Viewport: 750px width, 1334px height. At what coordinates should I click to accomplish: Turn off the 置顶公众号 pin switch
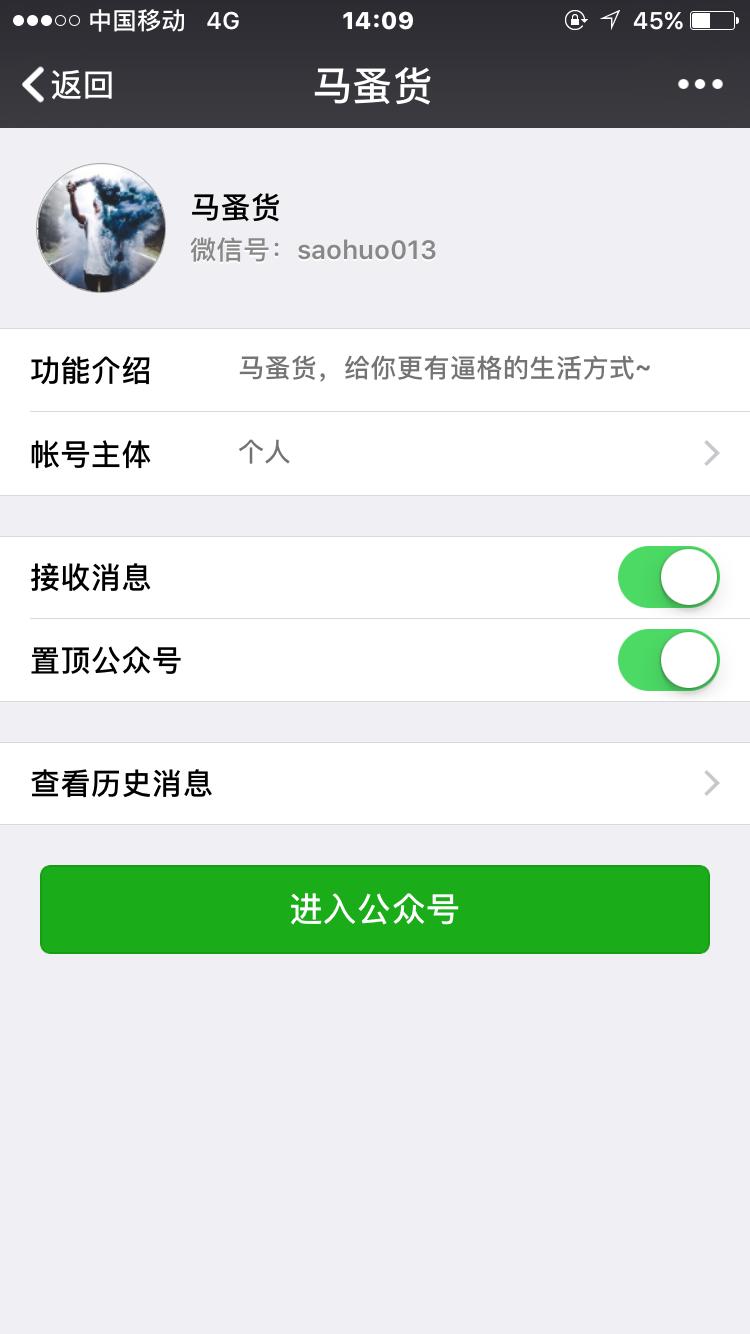pyautogui.click(x=668, y=660)
